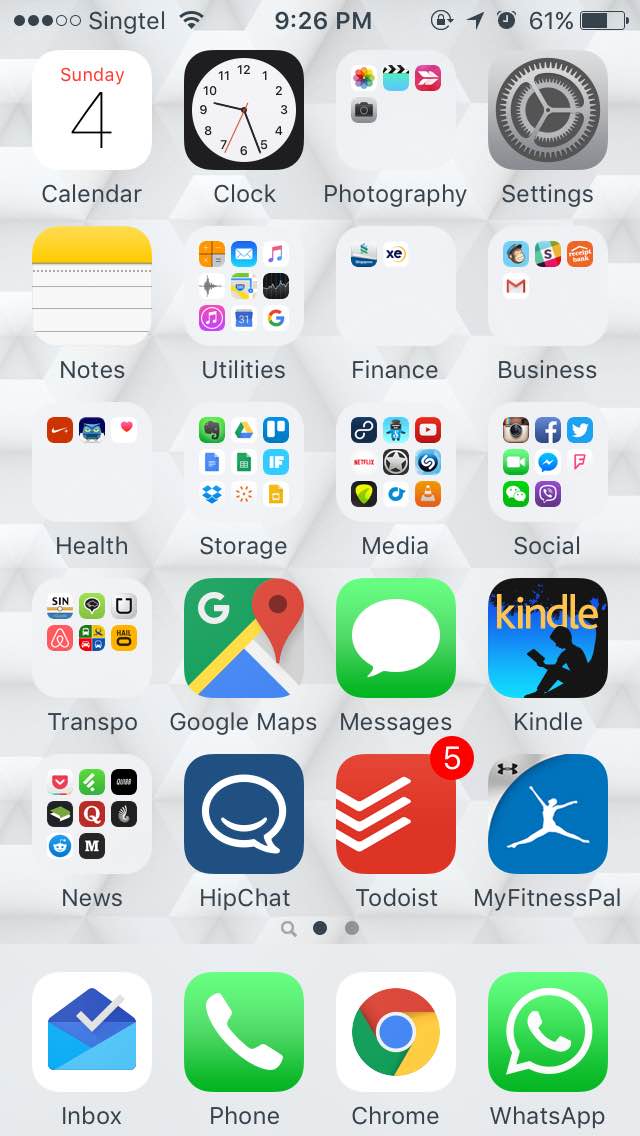Open MyFitnessPal
This screenshot has width=640, height=1136.
tap(548, 814)
